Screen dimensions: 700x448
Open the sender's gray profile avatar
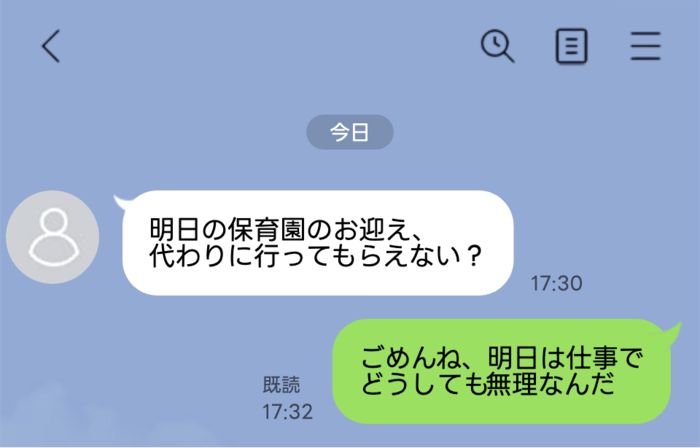tap(53, 237)
